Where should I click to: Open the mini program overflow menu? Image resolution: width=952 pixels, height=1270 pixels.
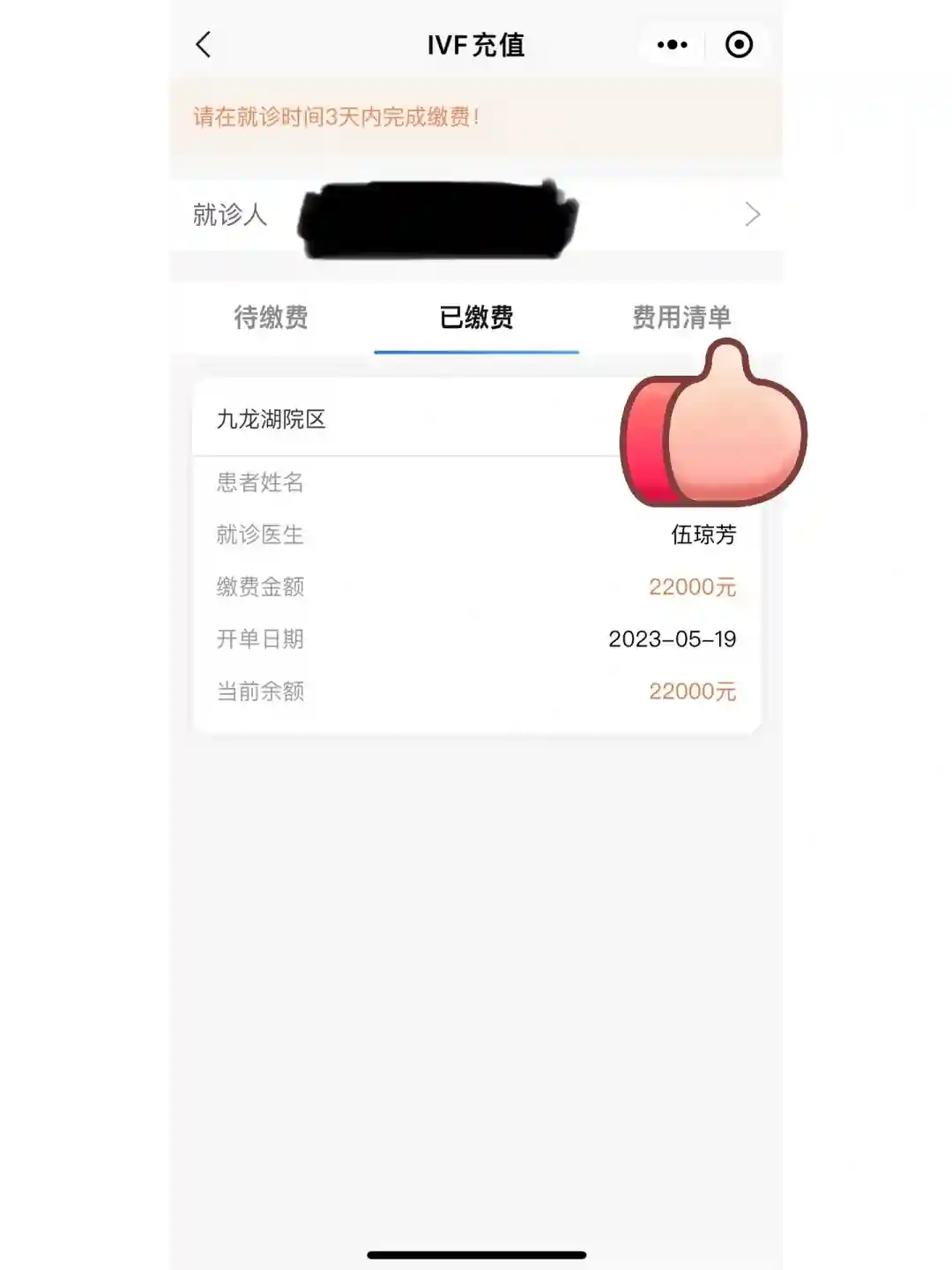click(x=673, y=44)
